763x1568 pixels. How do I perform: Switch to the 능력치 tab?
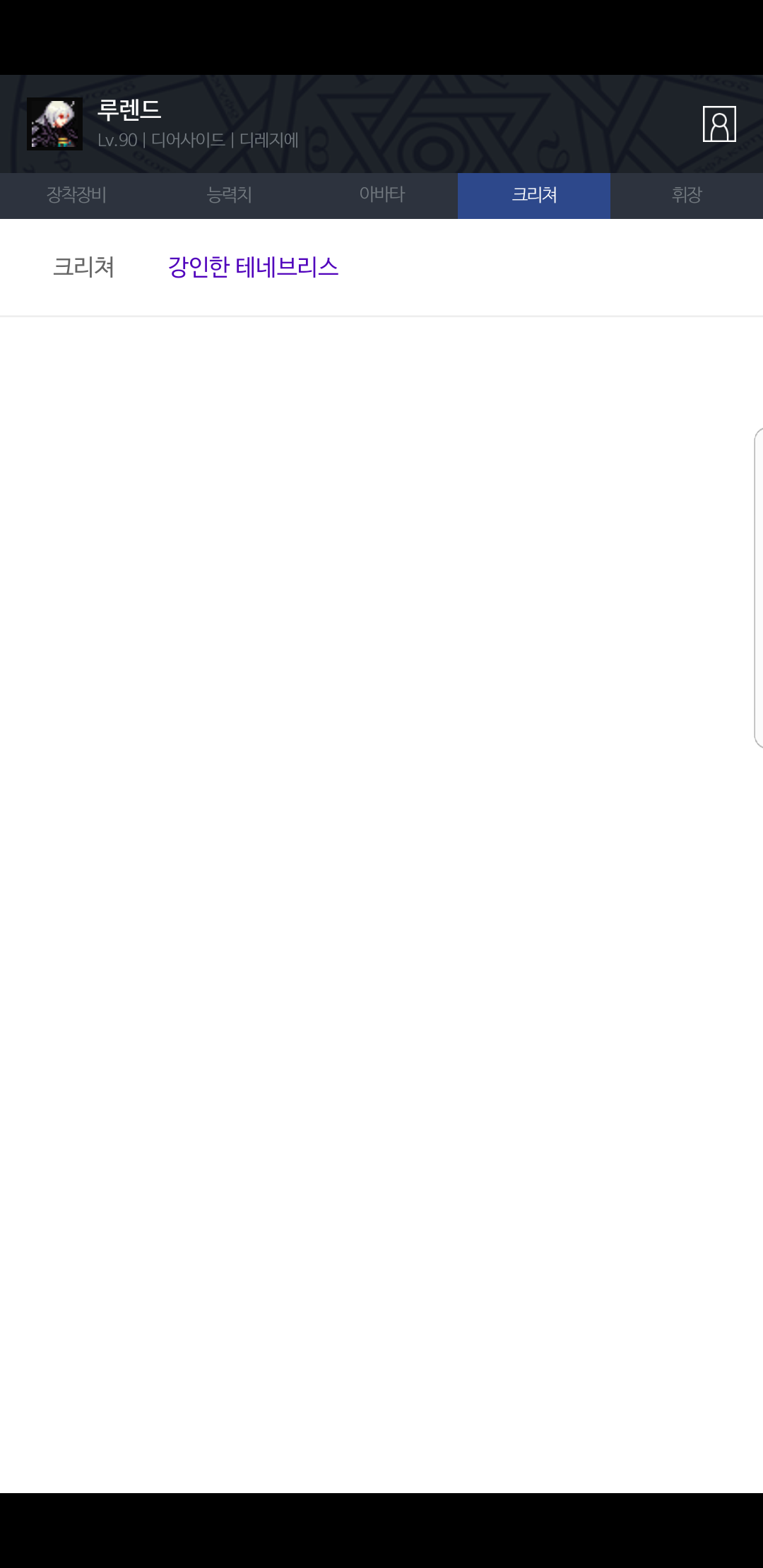(229, 195)
